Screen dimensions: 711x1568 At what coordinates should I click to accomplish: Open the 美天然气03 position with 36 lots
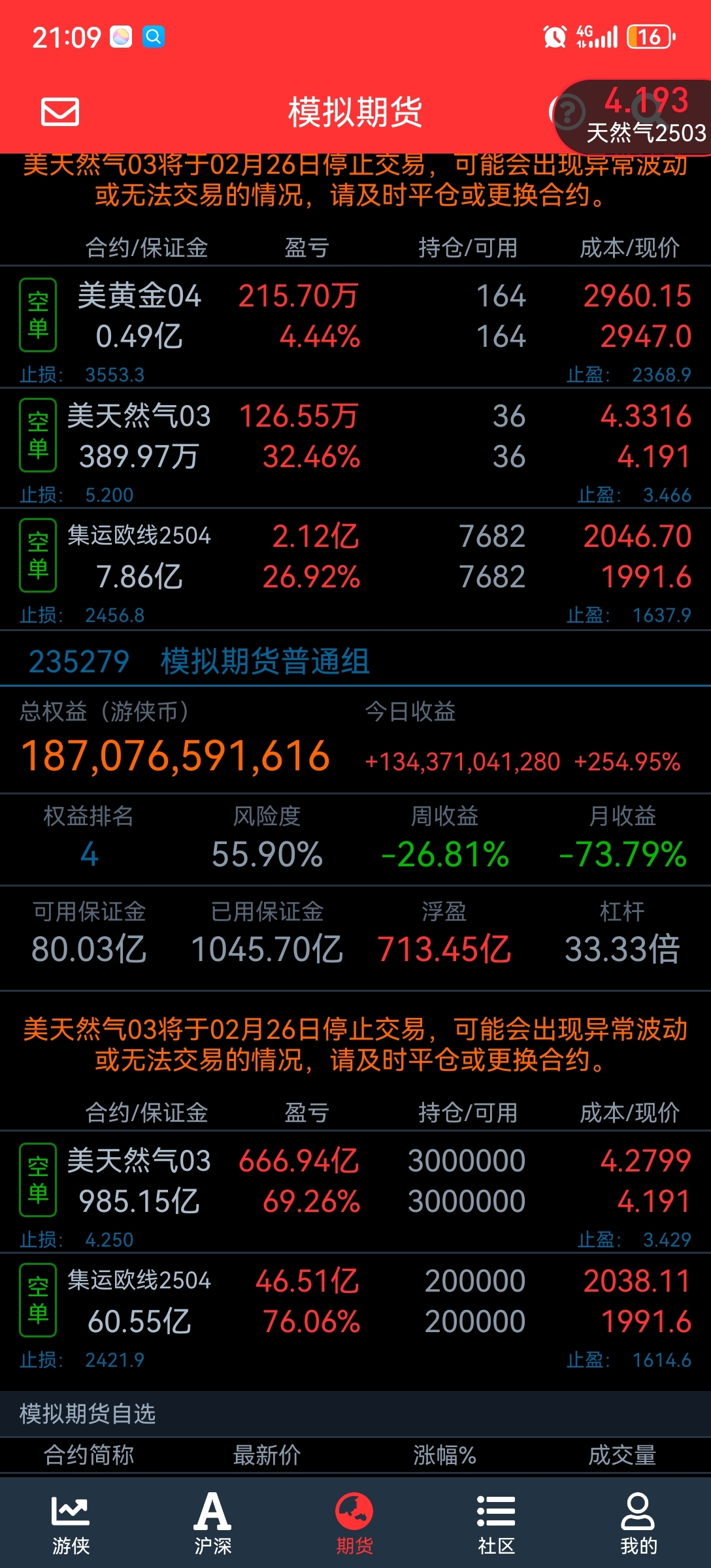click(355, 448)
